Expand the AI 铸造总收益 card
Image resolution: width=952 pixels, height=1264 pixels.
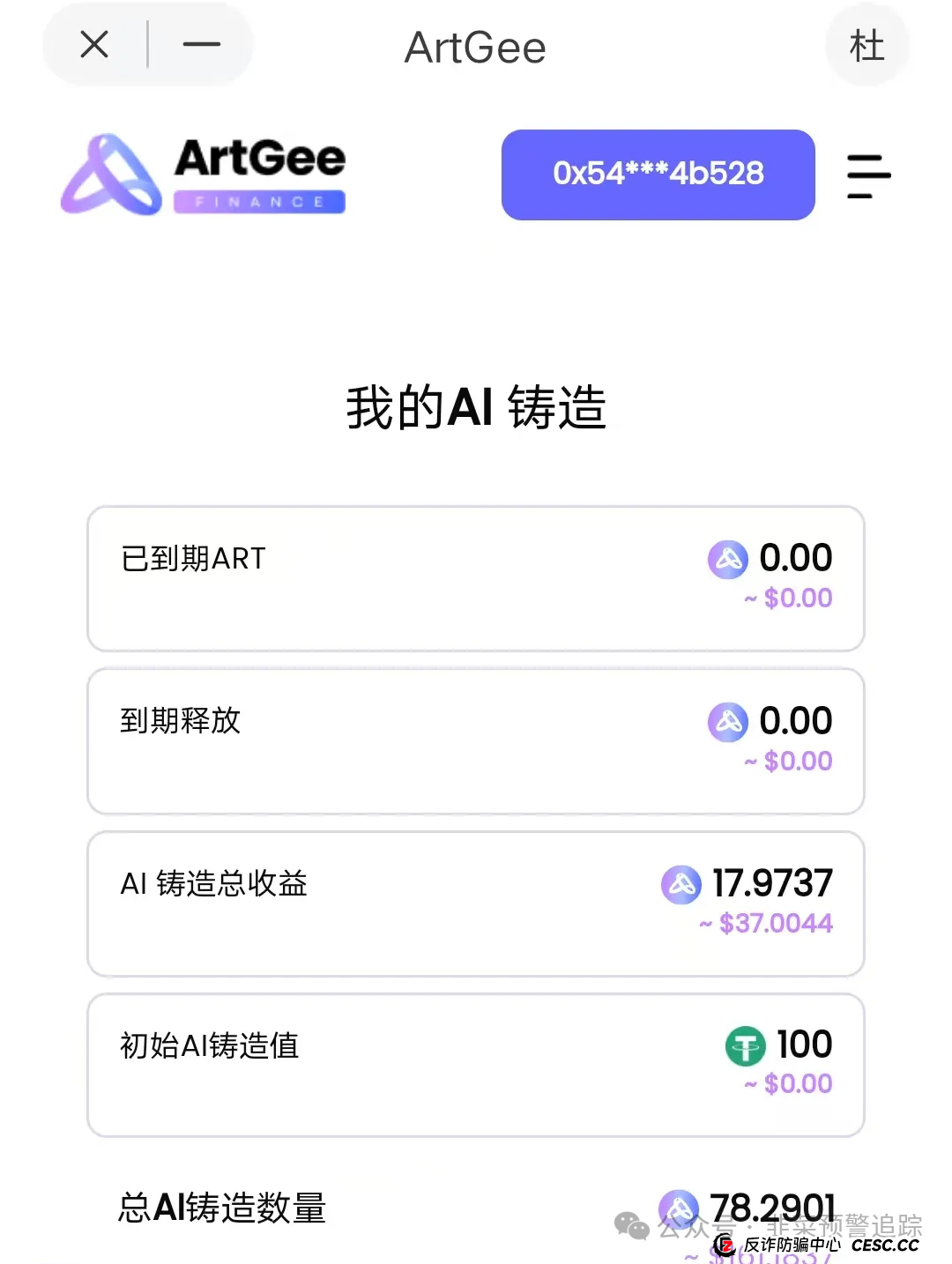(475, 904)
